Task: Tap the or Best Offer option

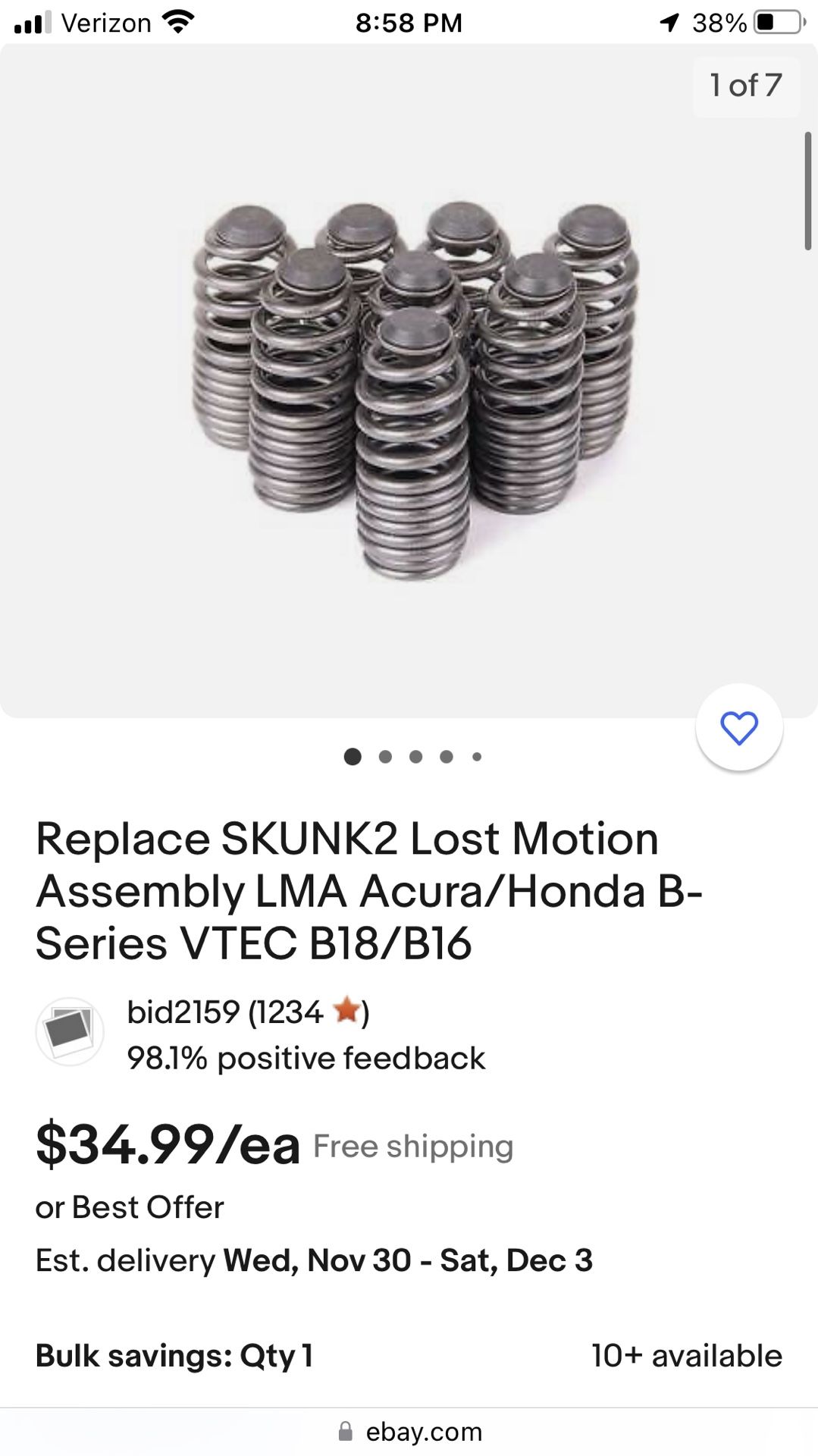Action: (x=129, y=1207)
